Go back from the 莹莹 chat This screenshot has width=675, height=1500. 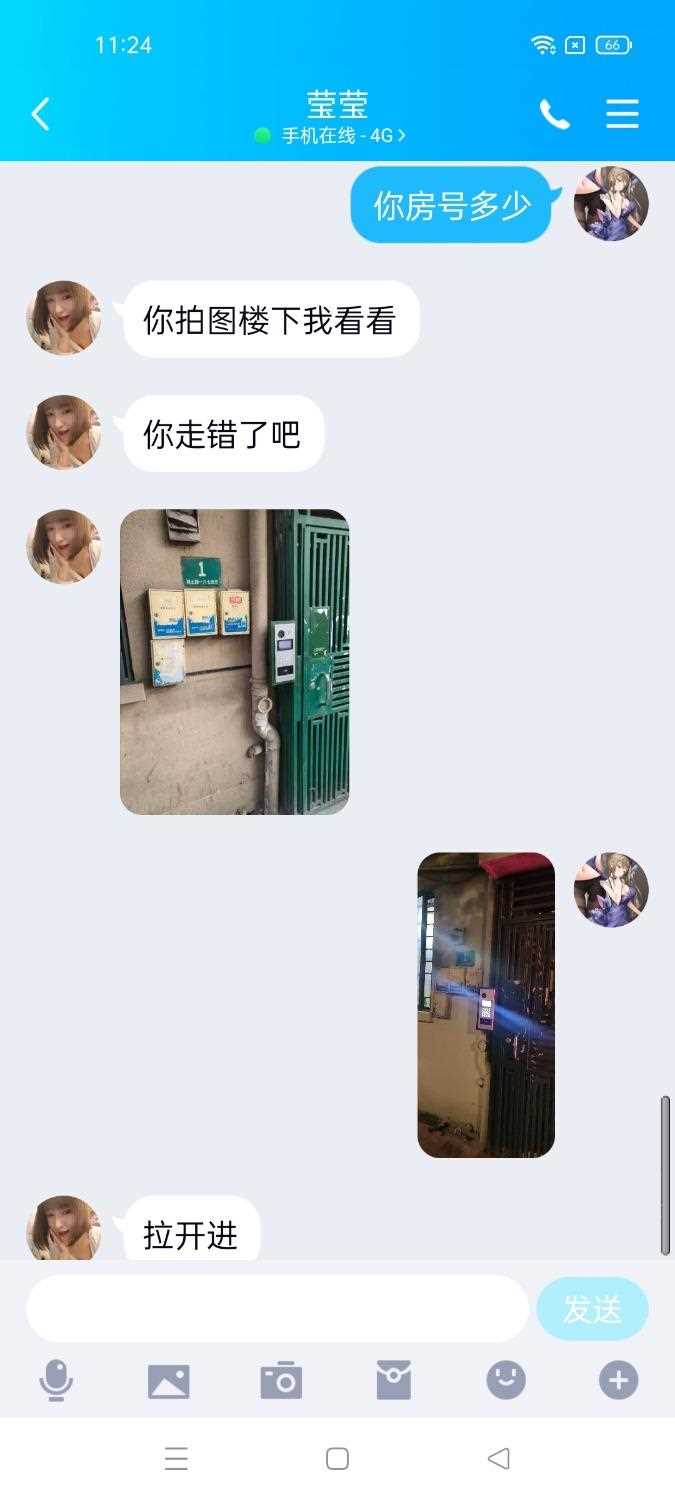click(x=40, y=114)
